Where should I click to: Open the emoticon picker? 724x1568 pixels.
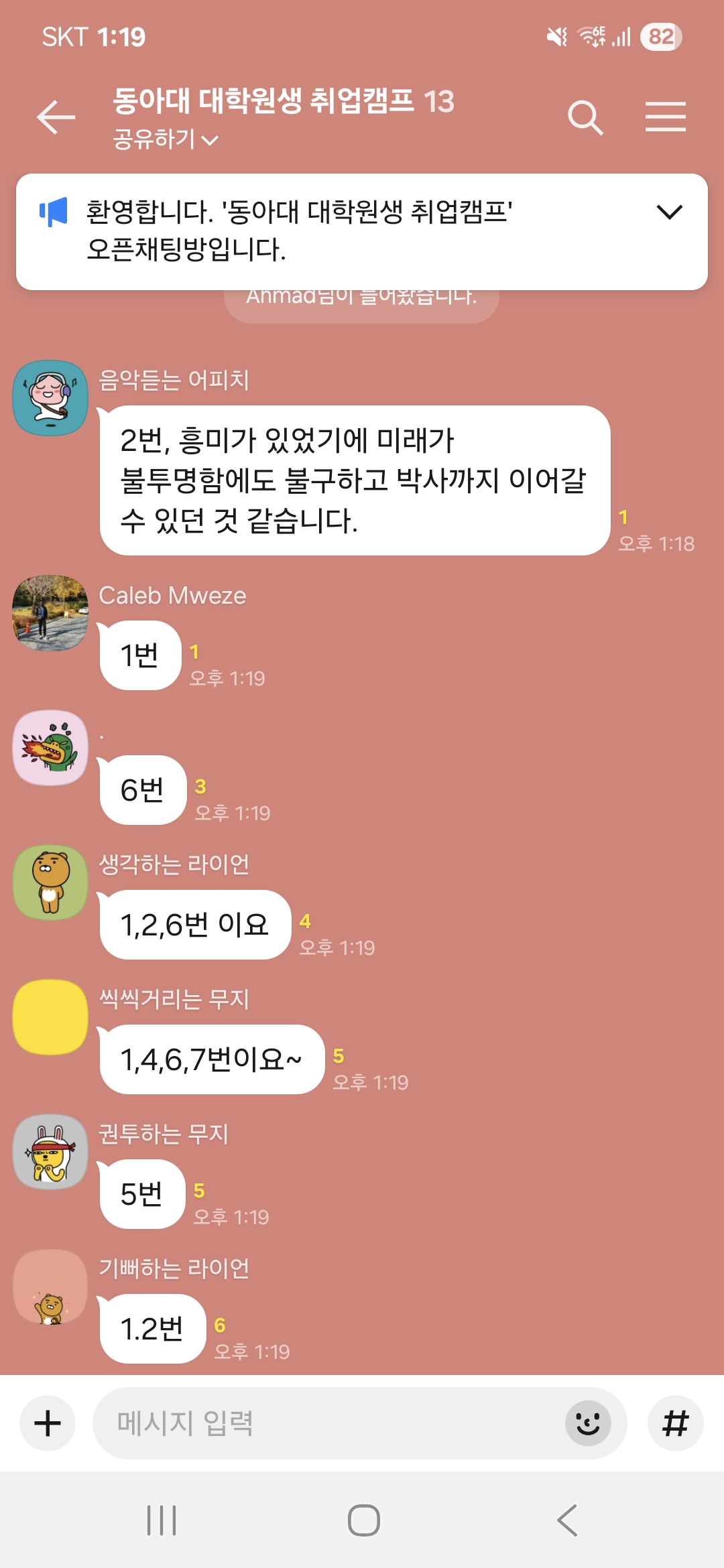[x=588, y=1423]
